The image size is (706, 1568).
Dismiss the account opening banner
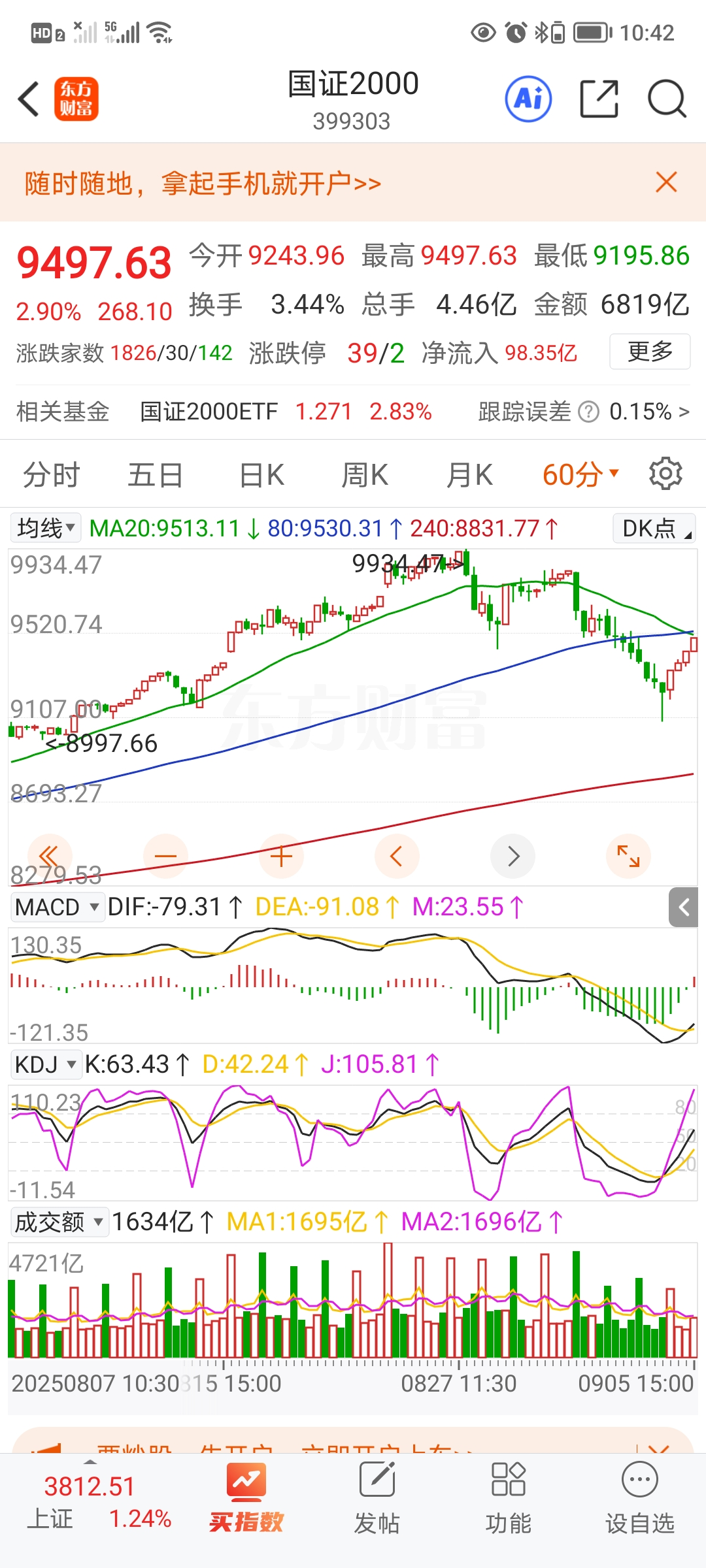coord(666,182)
